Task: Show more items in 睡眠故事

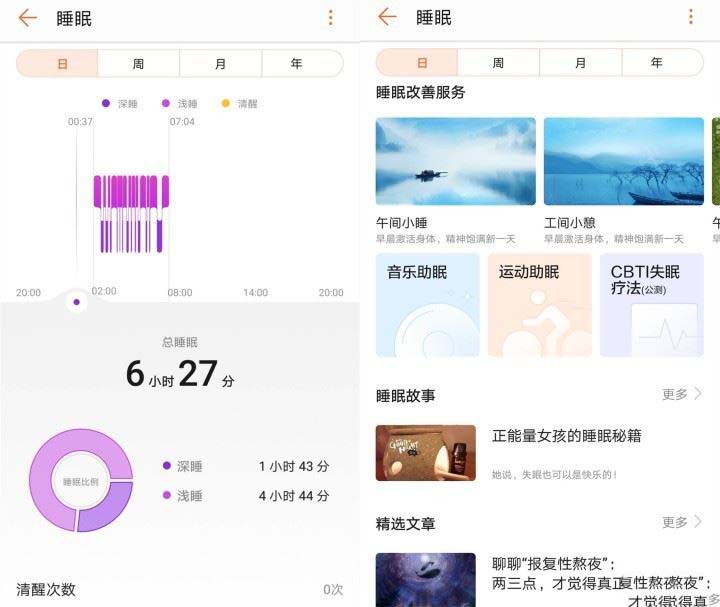Action: tap(683, 394)
